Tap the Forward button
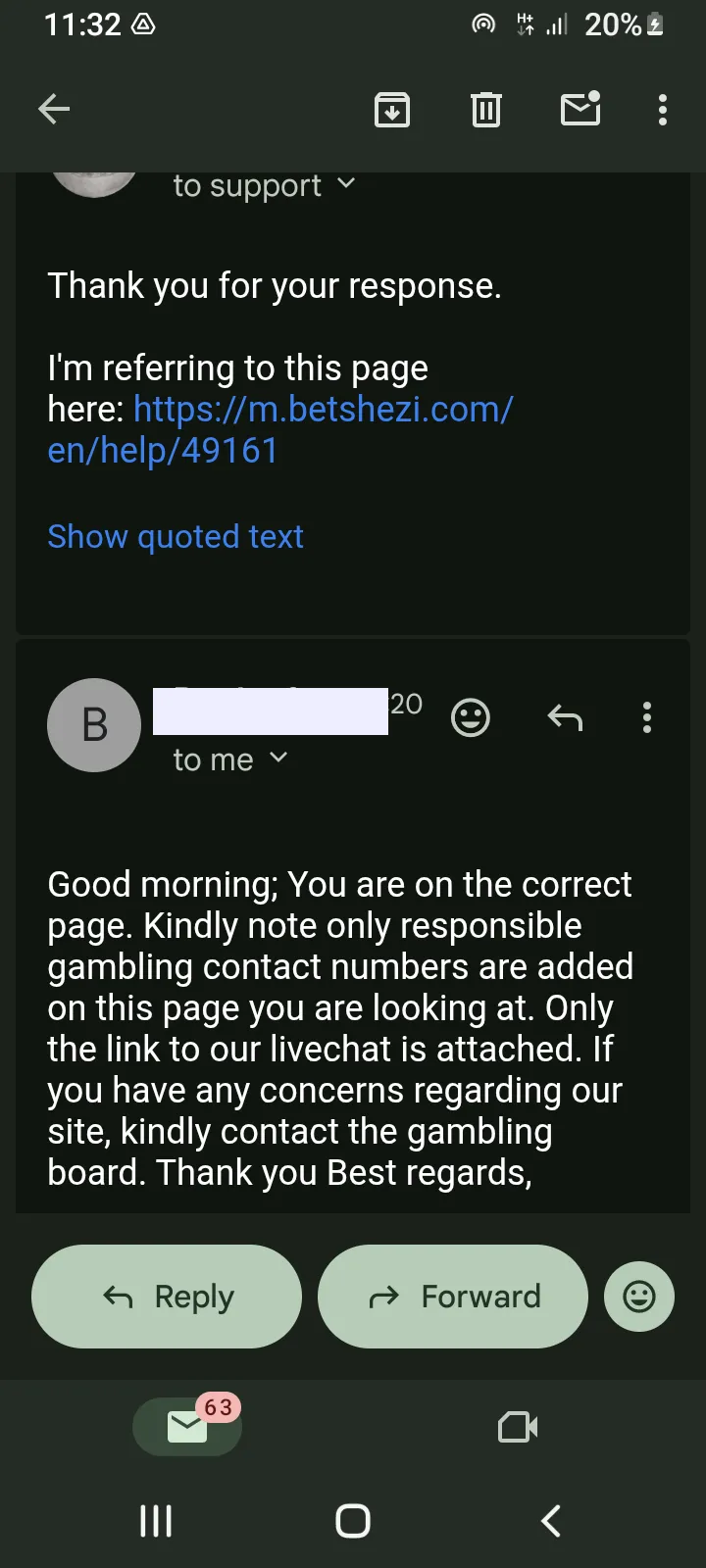706x1568 pixels. coord(452,1296)
